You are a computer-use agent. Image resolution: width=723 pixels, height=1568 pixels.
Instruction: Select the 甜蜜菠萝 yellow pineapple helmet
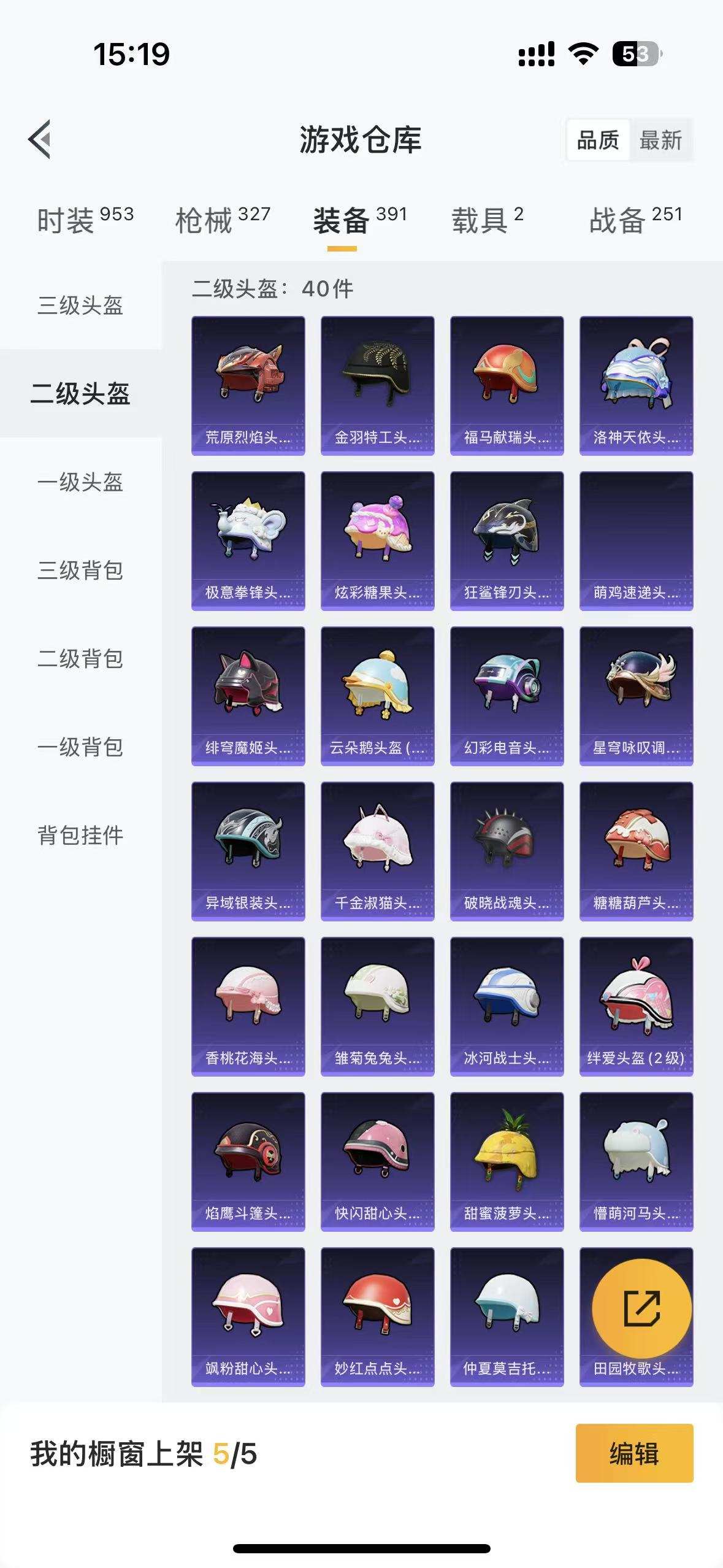[507, 1159]
